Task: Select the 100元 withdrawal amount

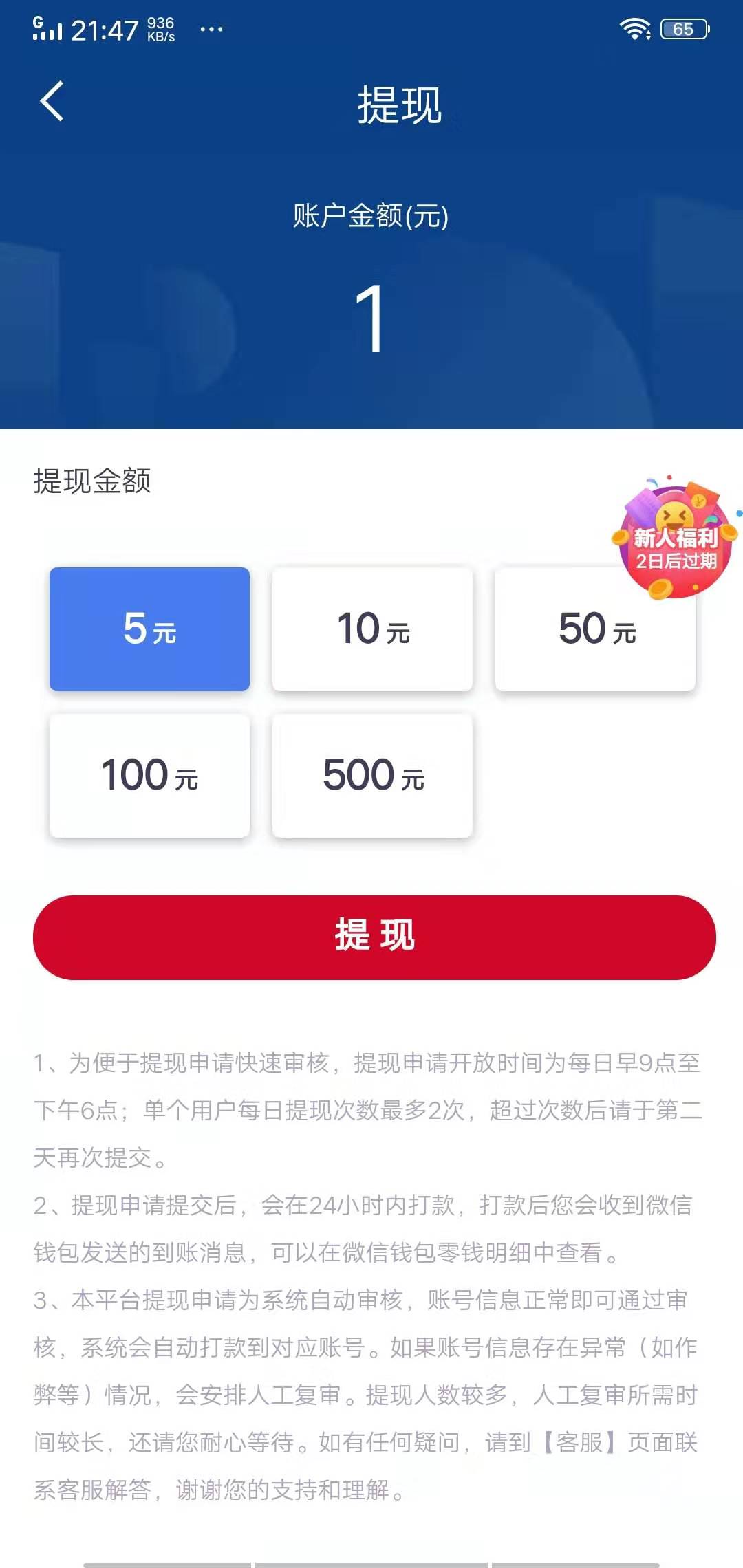Action: click(149, 776)
